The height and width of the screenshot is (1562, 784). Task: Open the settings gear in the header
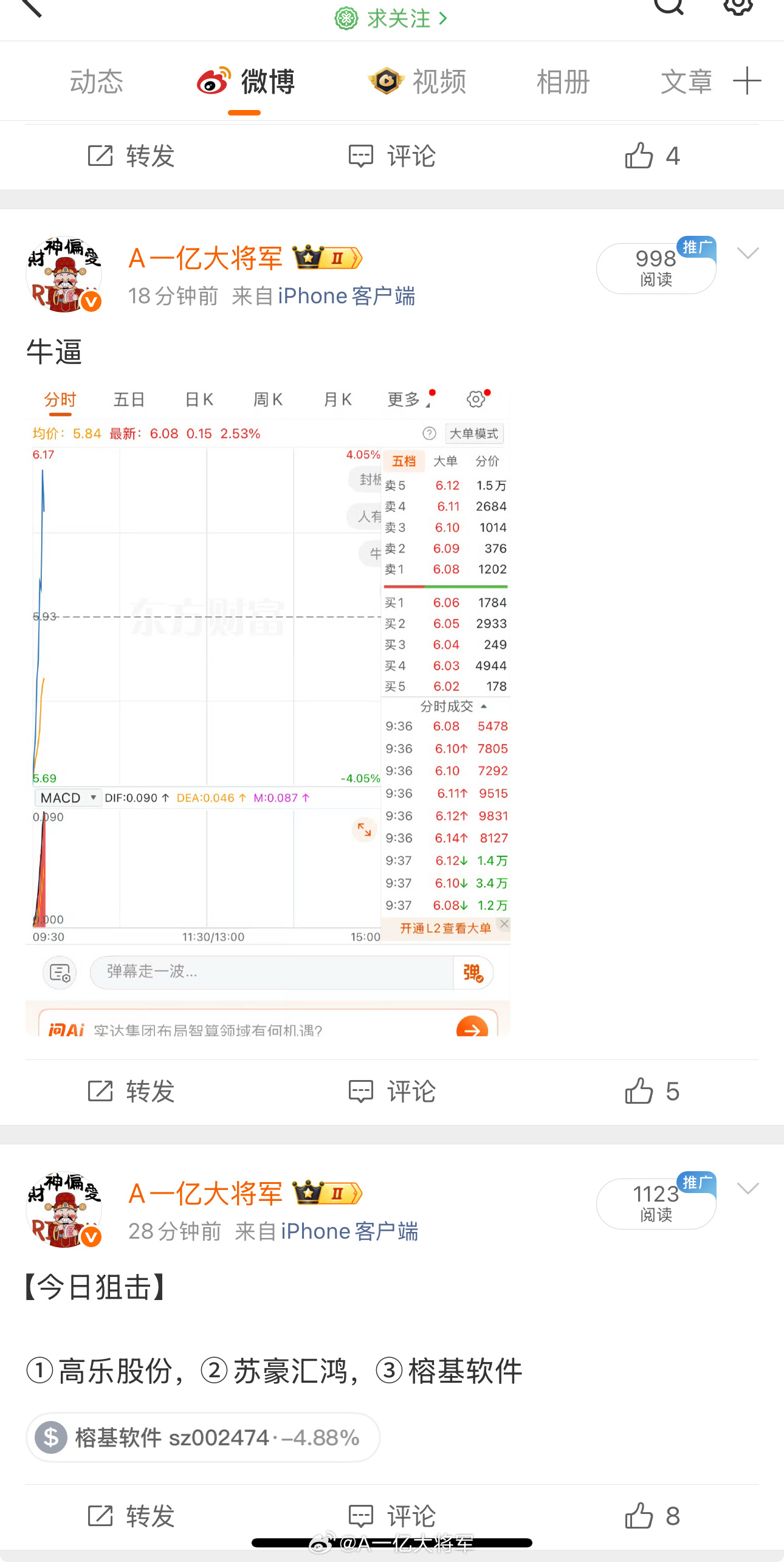[x=738, y=6]
